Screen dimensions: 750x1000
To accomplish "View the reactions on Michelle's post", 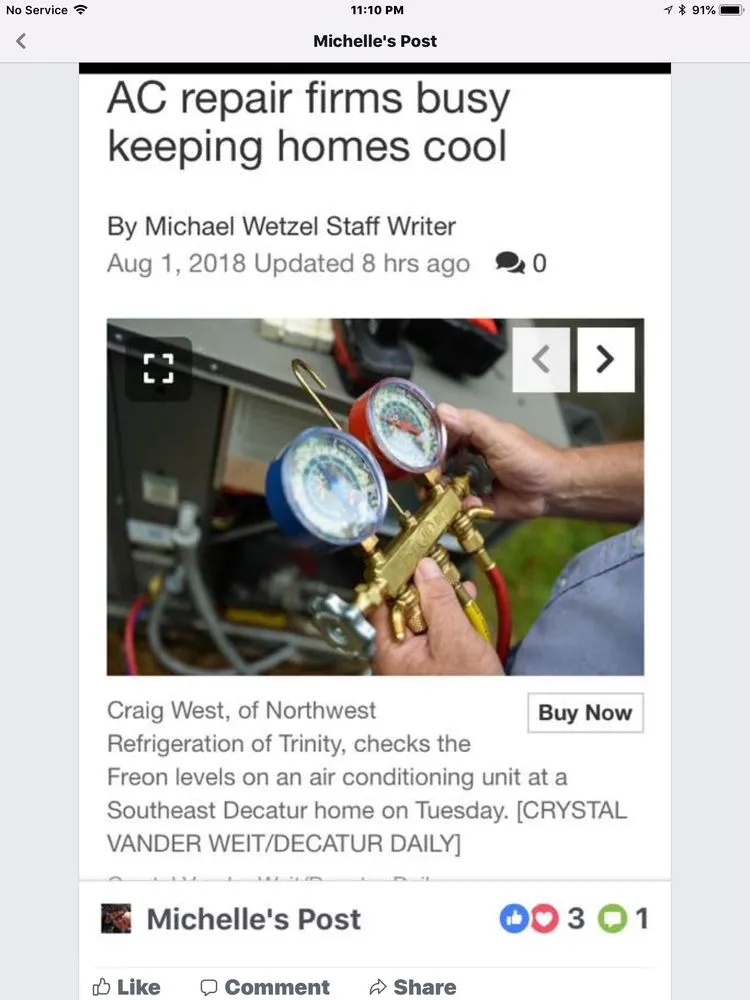I will point(541,918).
